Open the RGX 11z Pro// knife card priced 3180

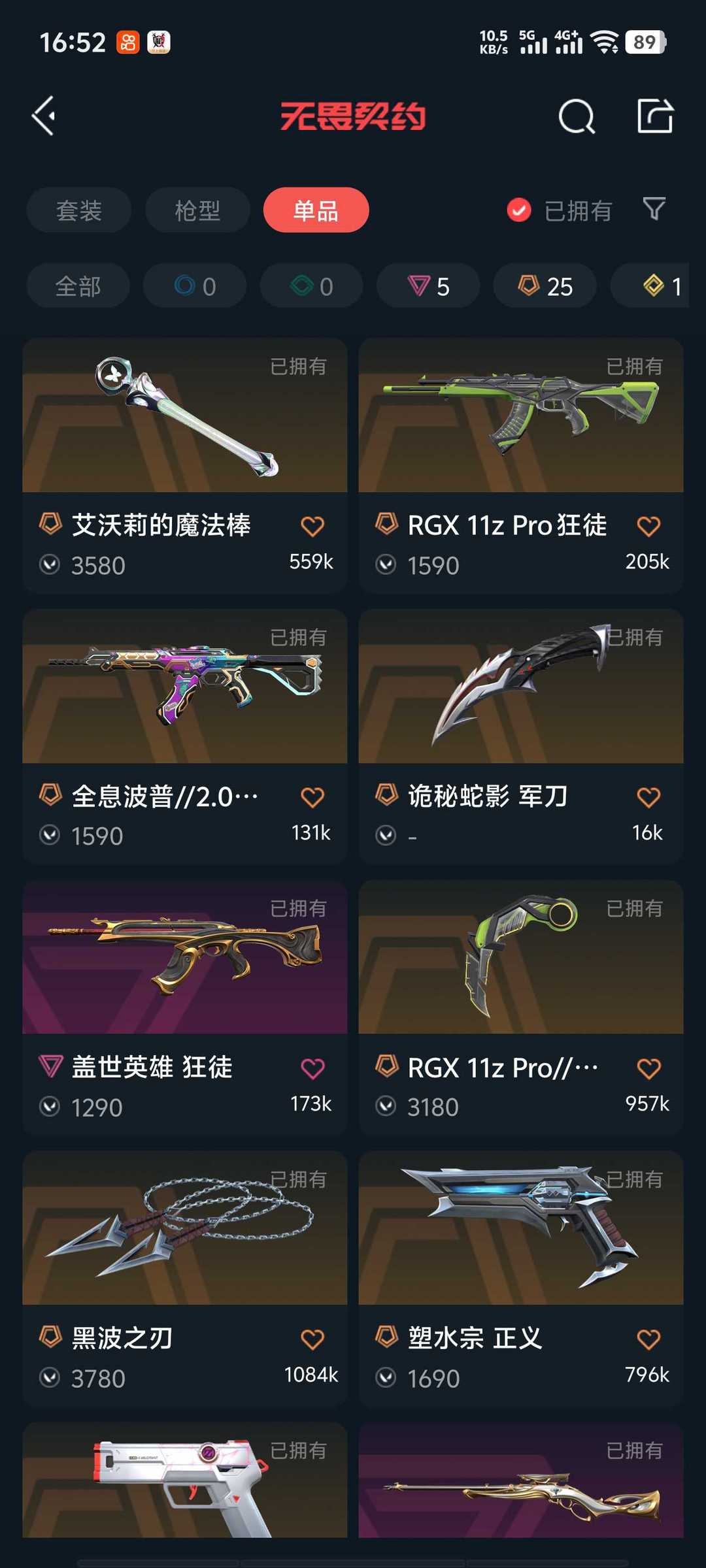(521, 1007)
